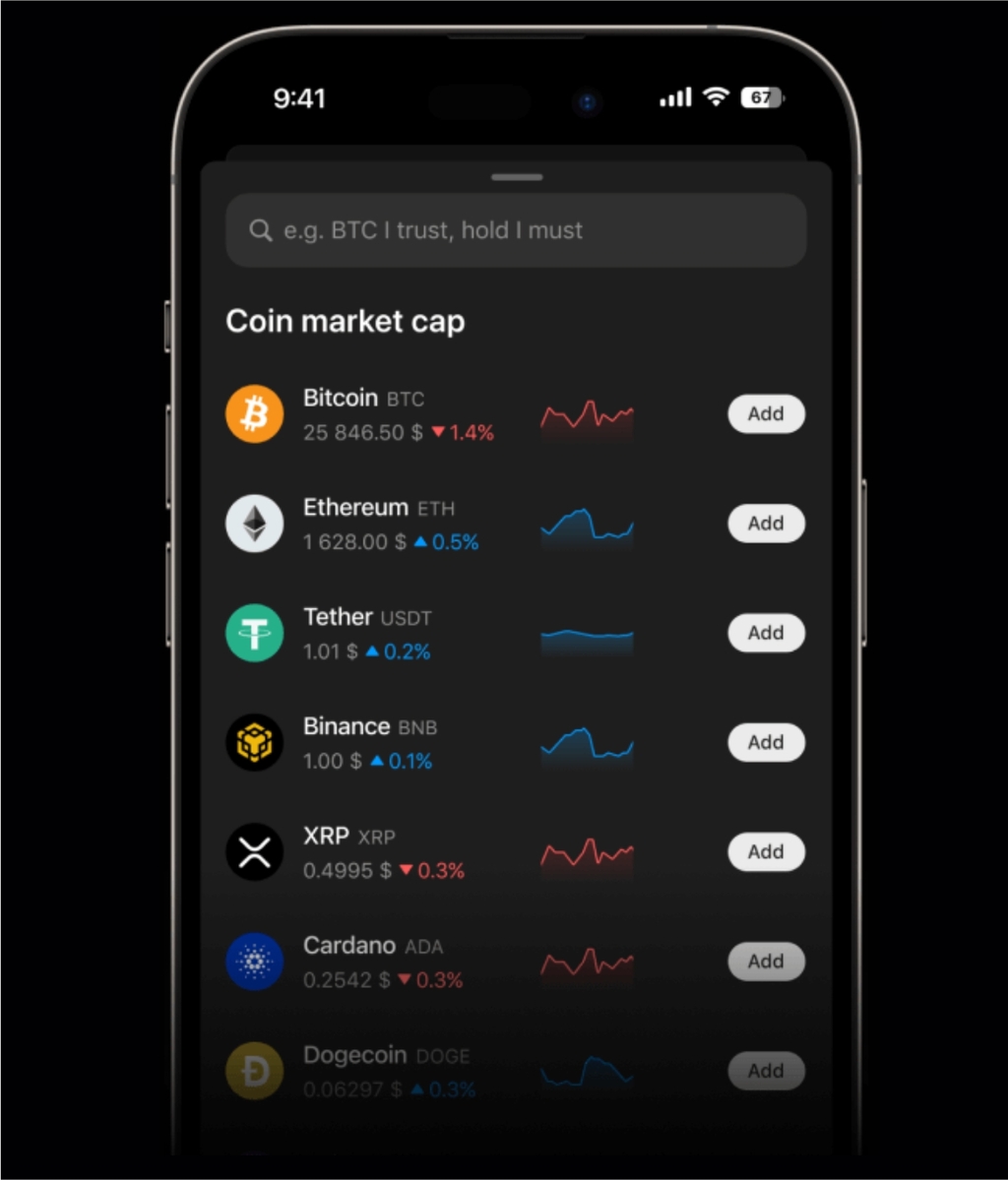This screenshot has width=1008, height=1180.
Task: Tap the sheet's drag handle
Action: coord(517,177)
